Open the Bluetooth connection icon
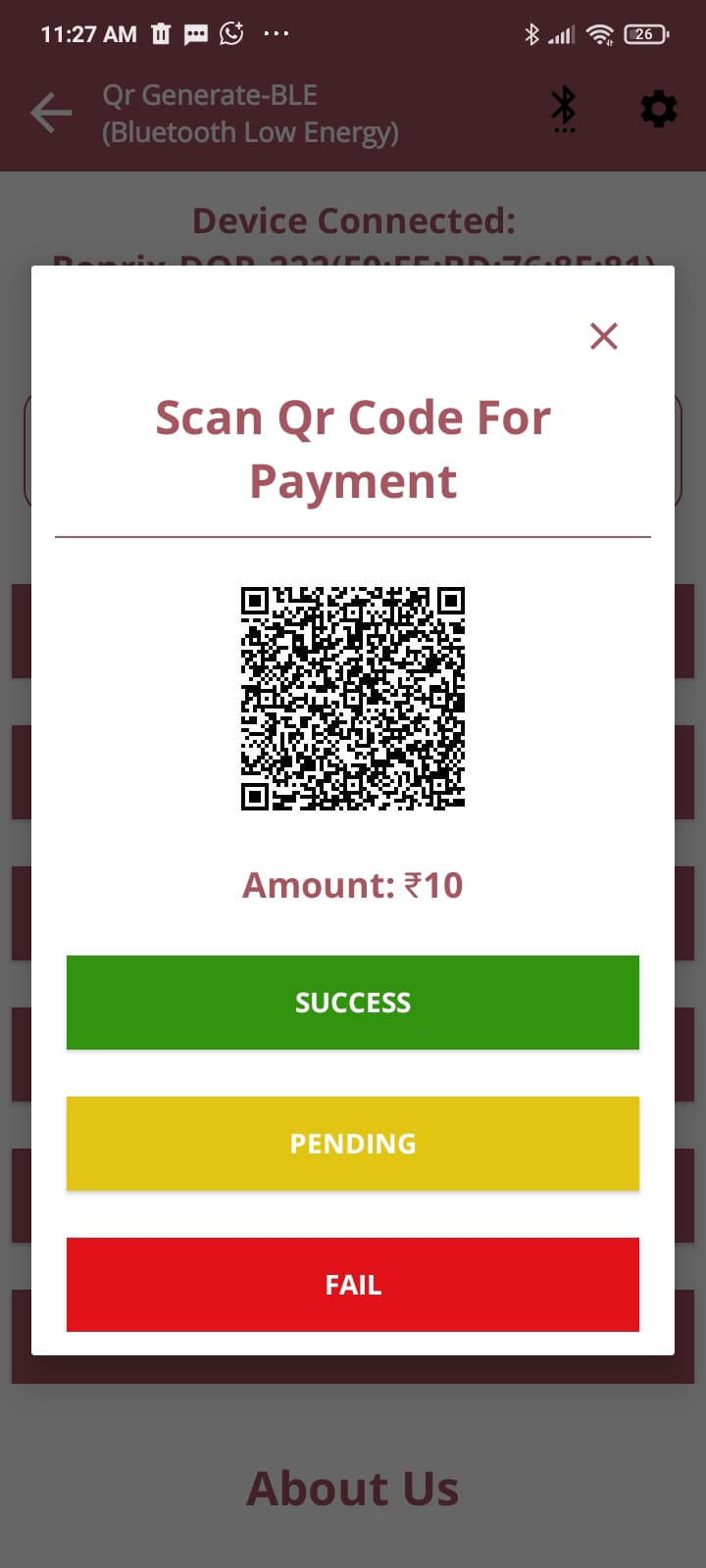The image size is (706, 1568). click(564, 110)
